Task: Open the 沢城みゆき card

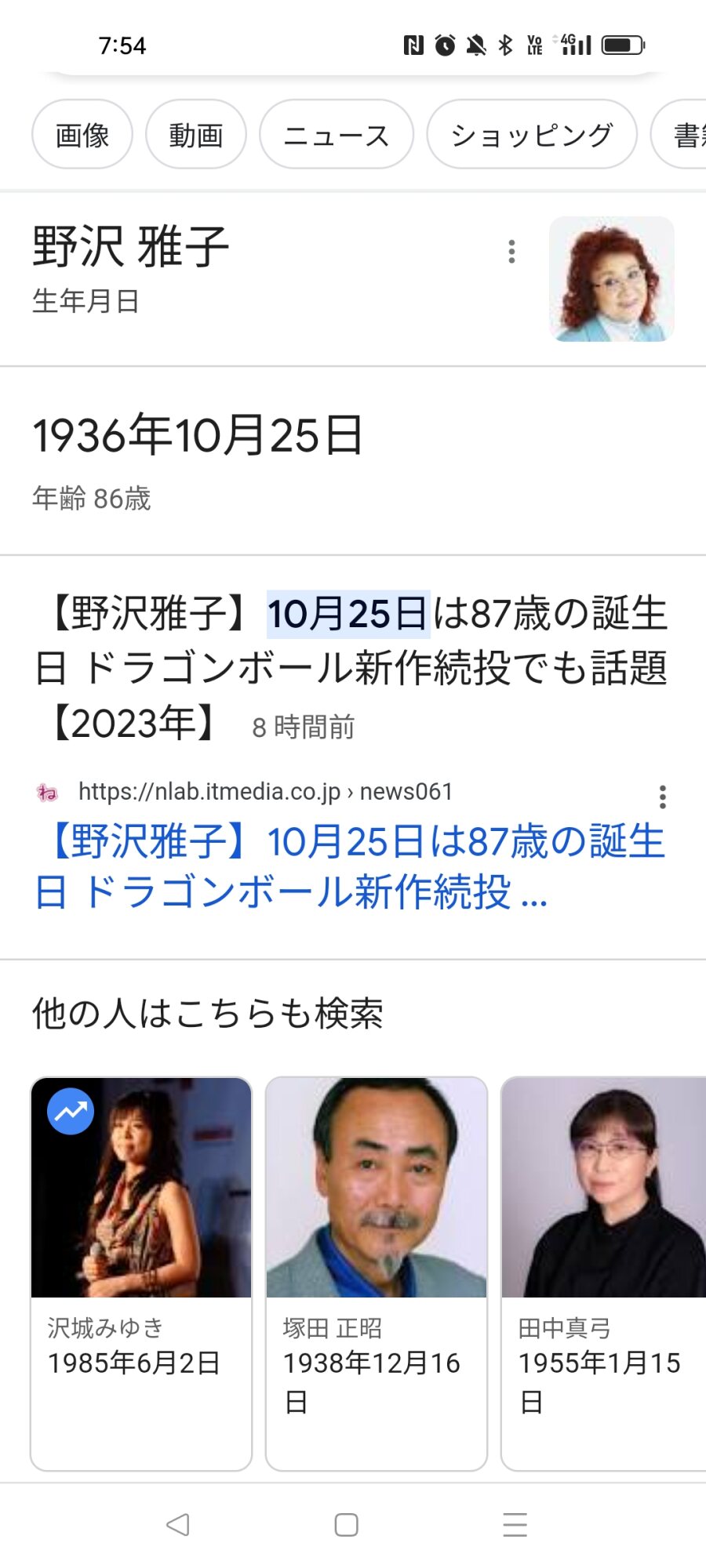Action: [x=141, y=1272]
